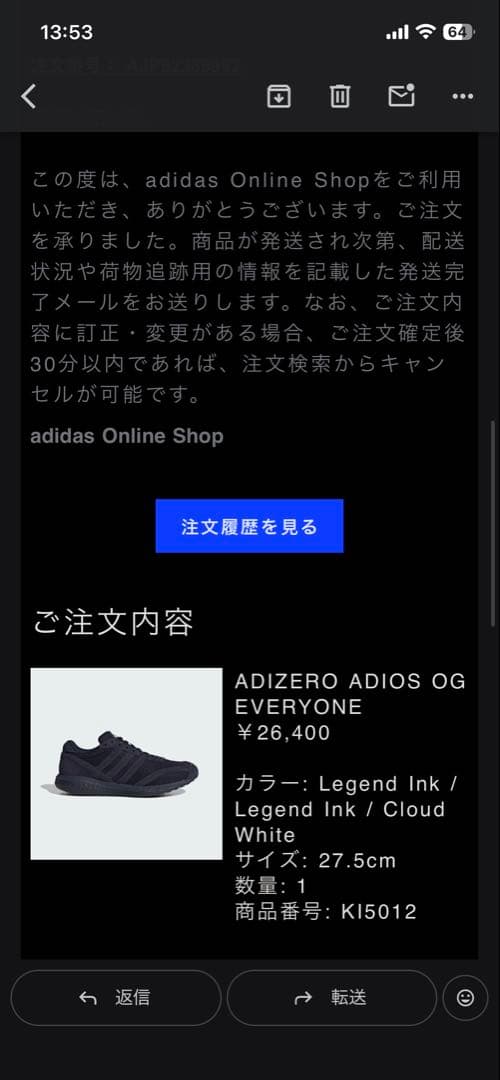Tap the blue 注文履歴を見る button
This screenshot has width=500, height=1080.
[x=249, y=526]
